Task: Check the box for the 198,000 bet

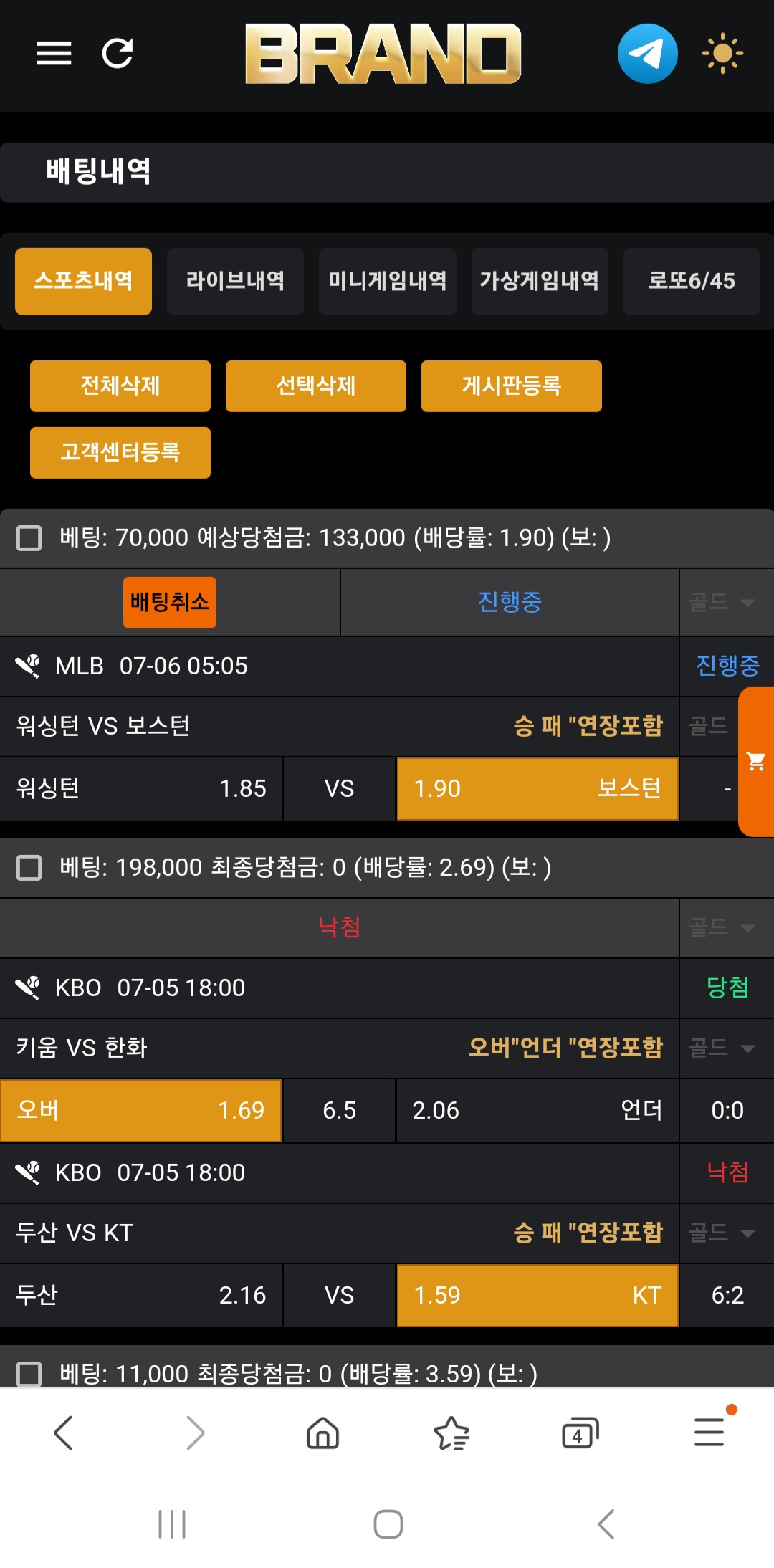Action: (x=29, y=867)
